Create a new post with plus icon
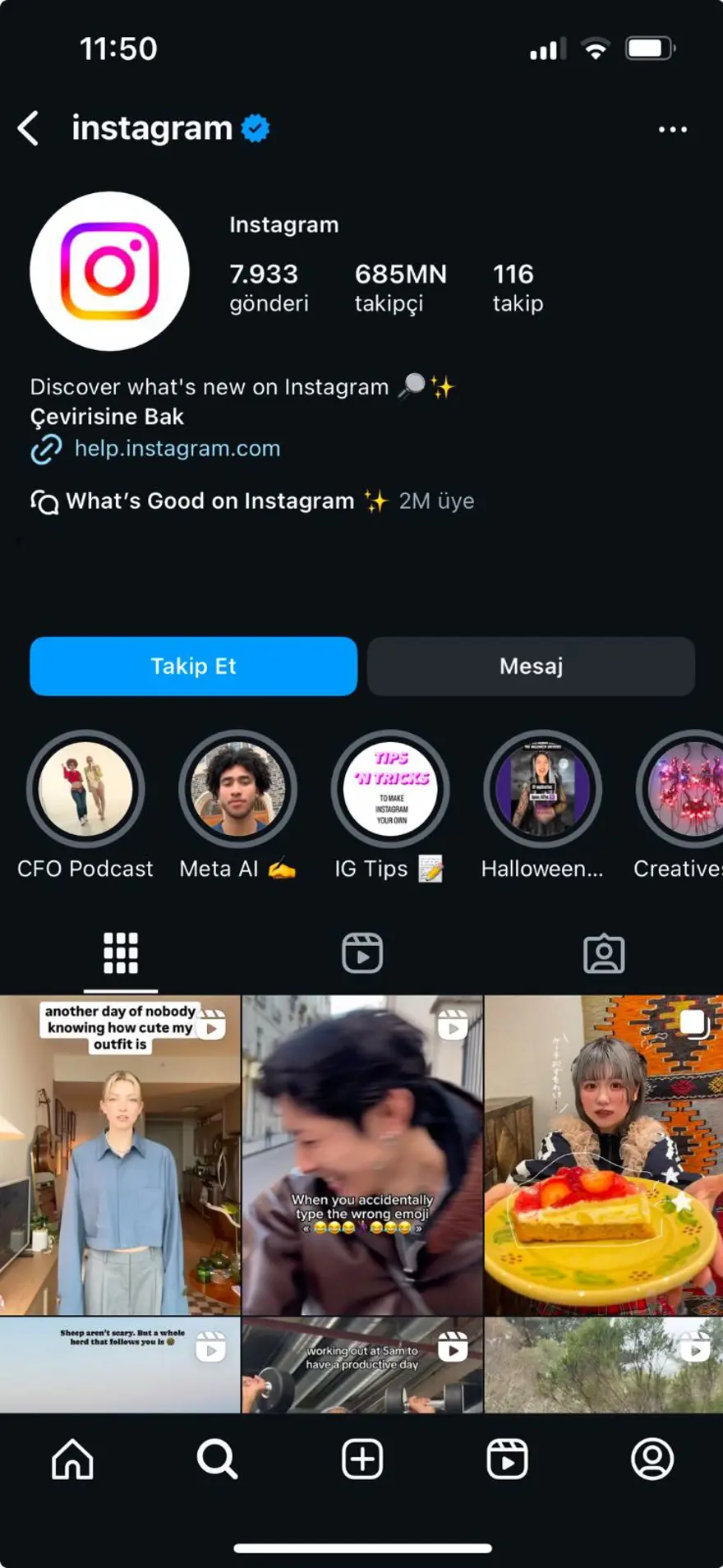Image resolution: width=723 pixels, height=1568 pixels. tap(362, 1460)
